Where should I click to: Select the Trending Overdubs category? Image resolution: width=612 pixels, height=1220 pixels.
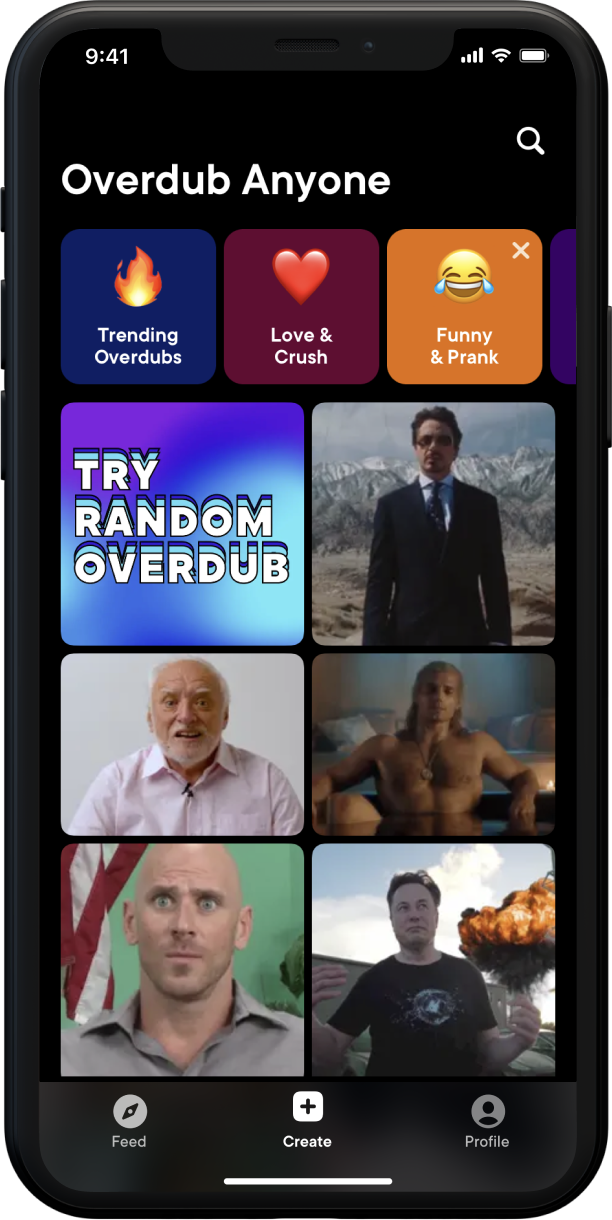click(x=138, y=307)
